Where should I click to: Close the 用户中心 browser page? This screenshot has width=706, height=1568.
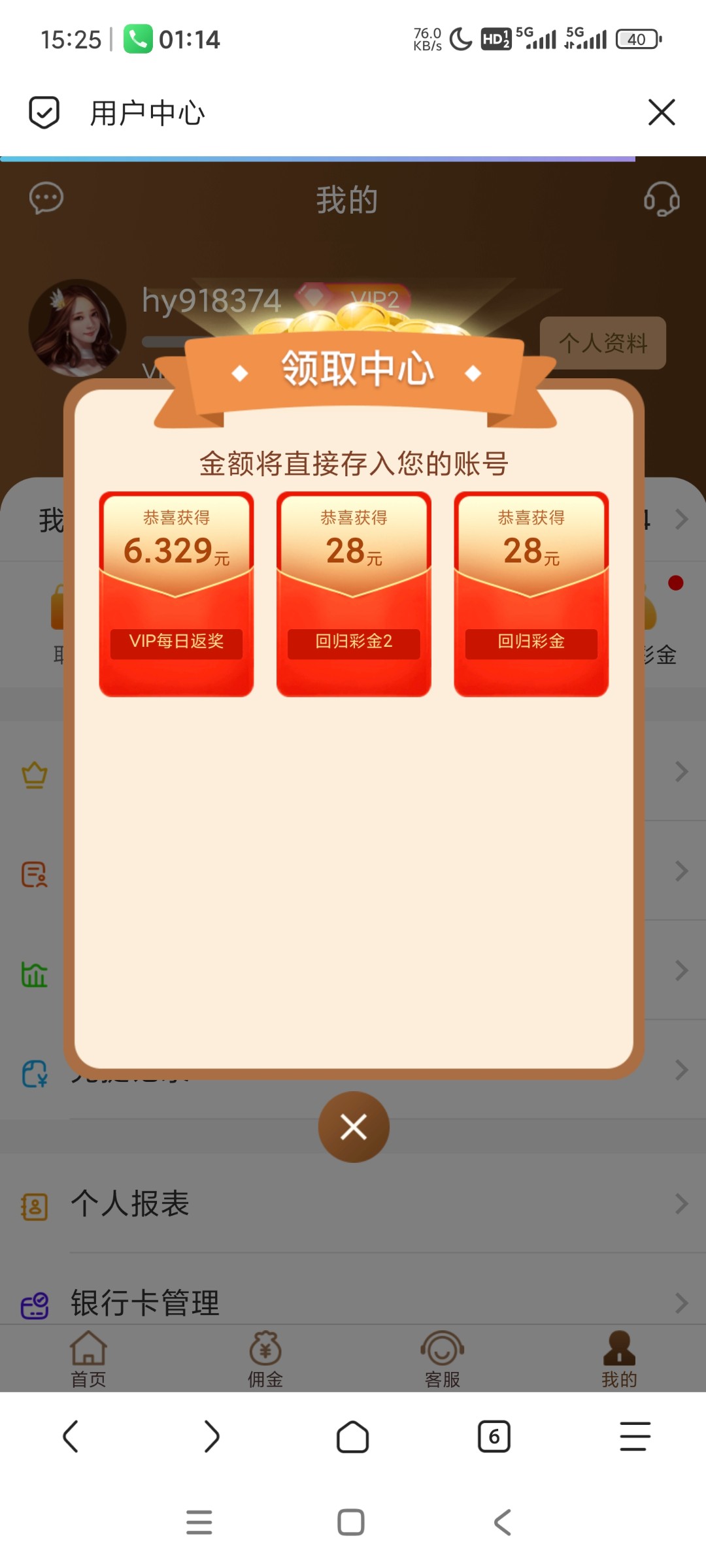662,112
